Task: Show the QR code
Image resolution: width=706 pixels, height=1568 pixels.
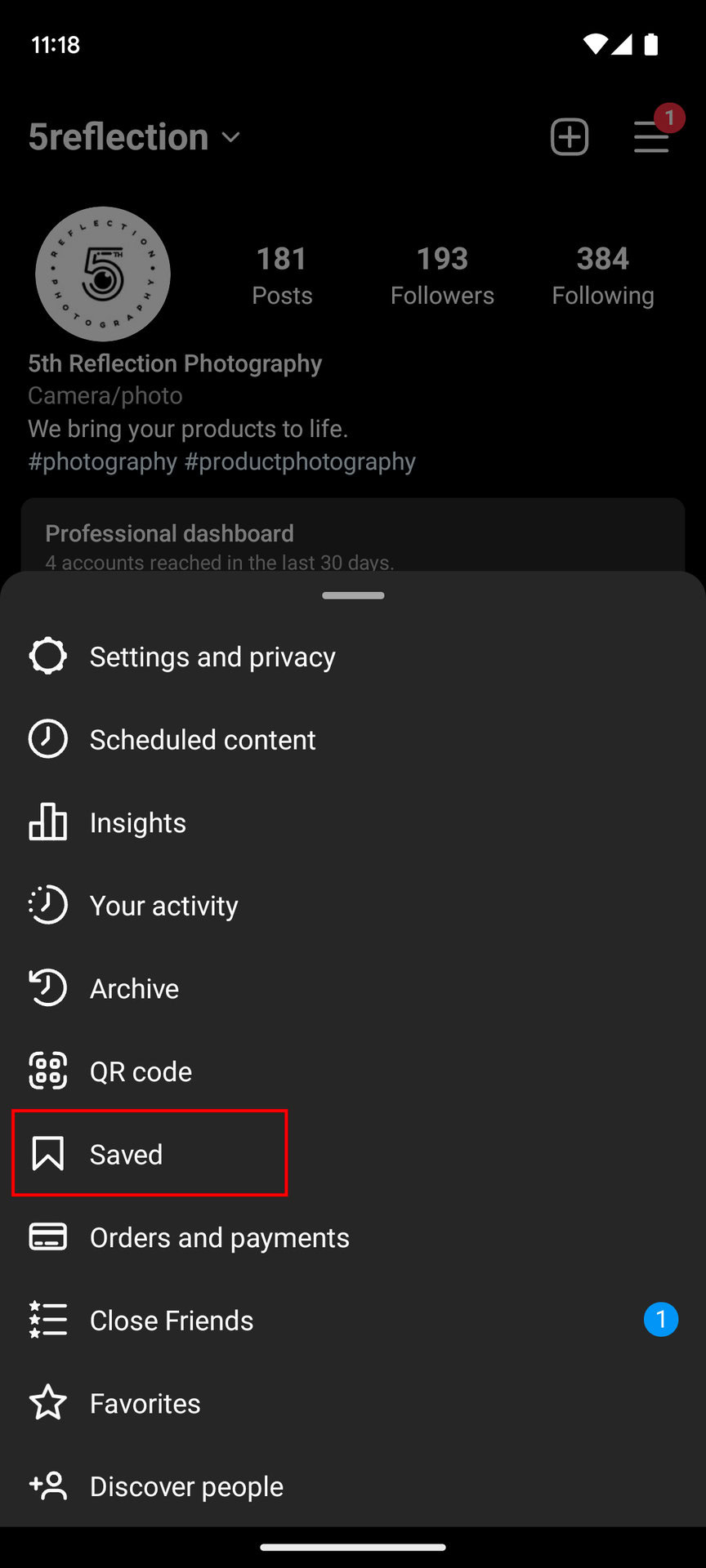Action: coord(141,1071)
